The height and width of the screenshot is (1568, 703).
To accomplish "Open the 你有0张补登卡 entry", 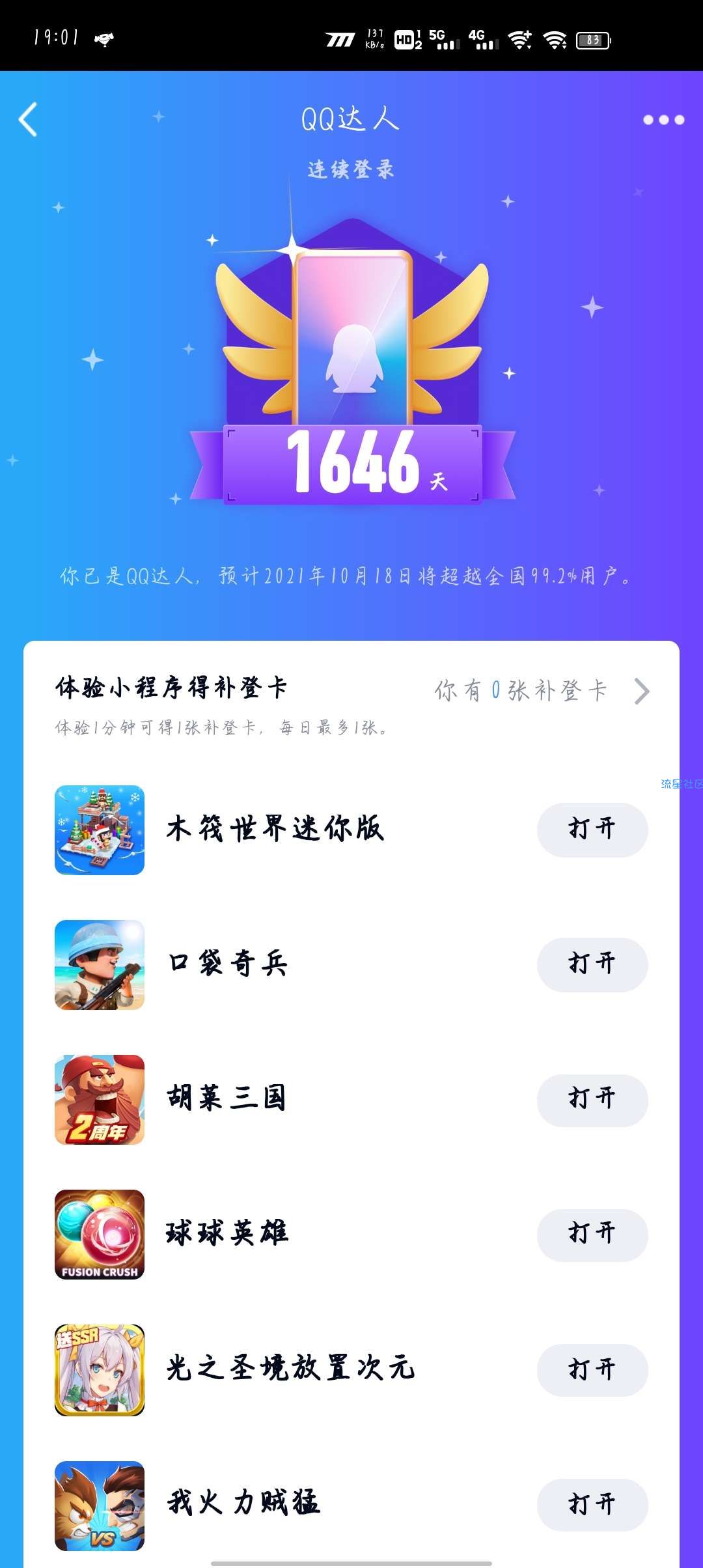I will point(542,691).
